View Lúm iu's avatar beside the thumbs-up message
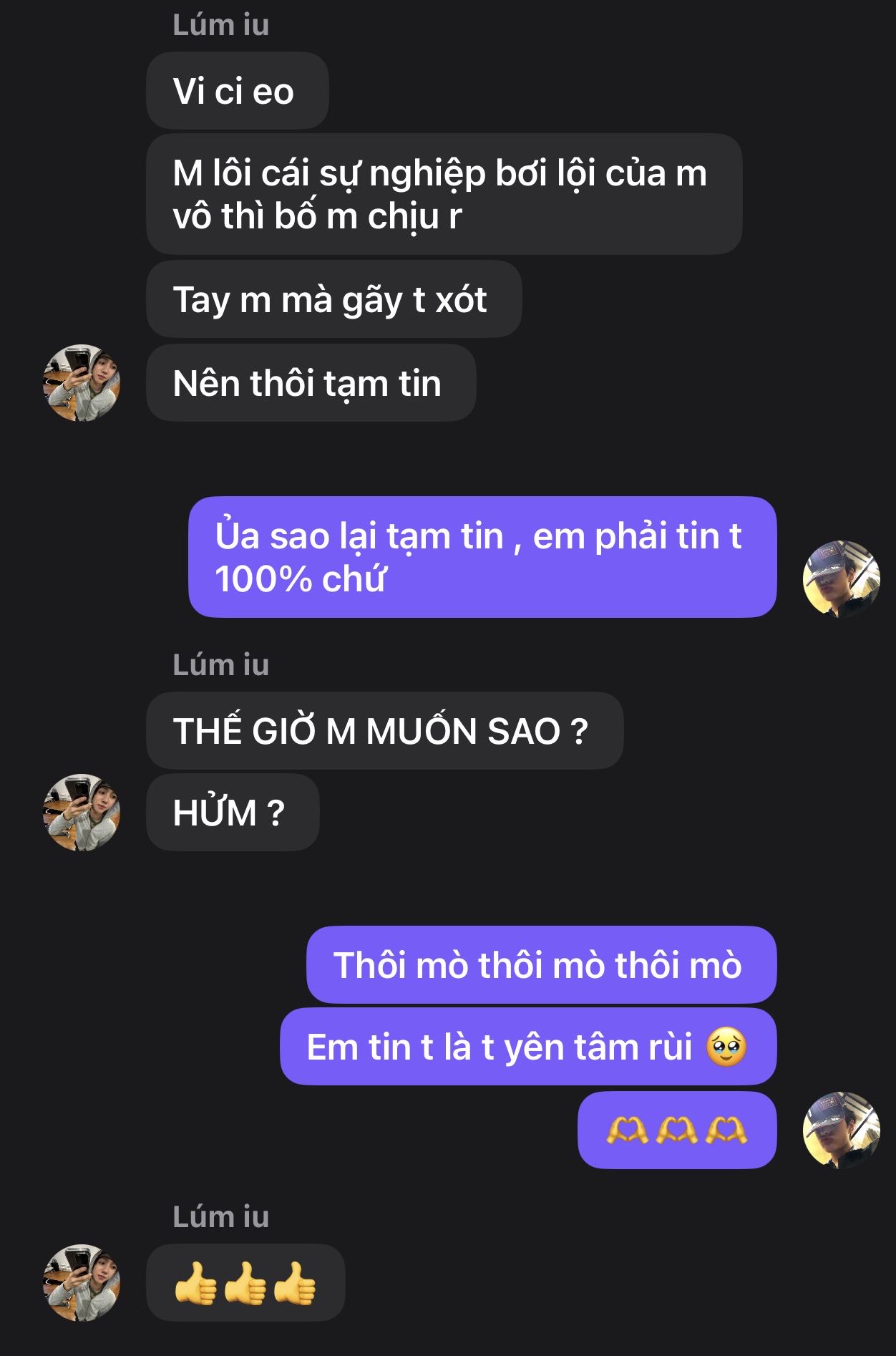 pos(82,1283)
